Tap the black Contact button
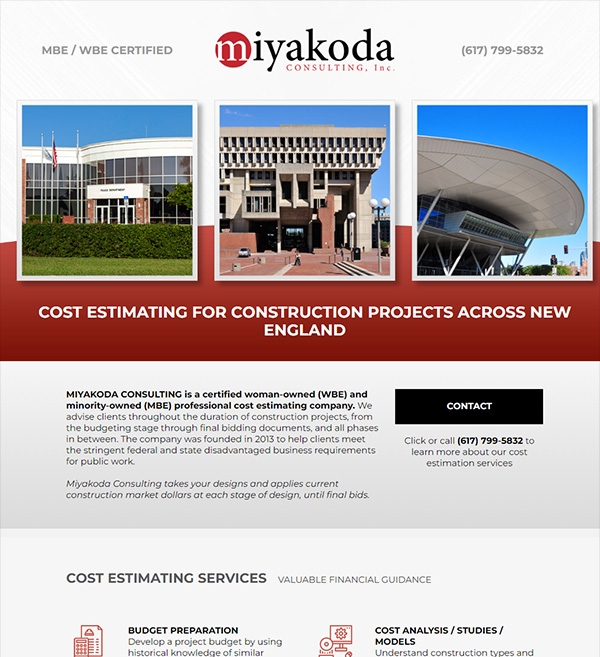This screenshot has height=657, width=600. [469, 406]
